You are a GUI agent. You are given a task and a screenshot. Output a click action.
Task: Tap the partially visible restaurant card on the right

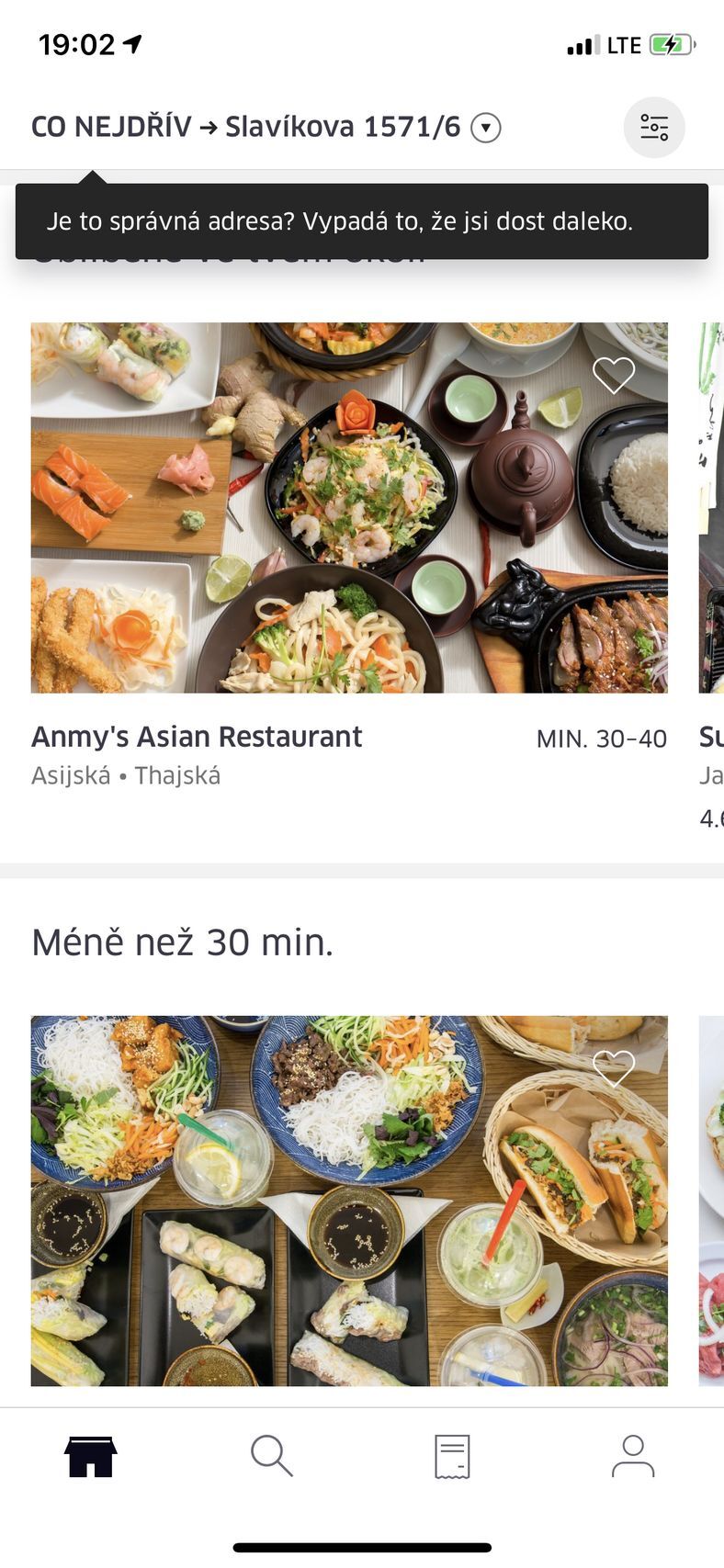point(709,507)
